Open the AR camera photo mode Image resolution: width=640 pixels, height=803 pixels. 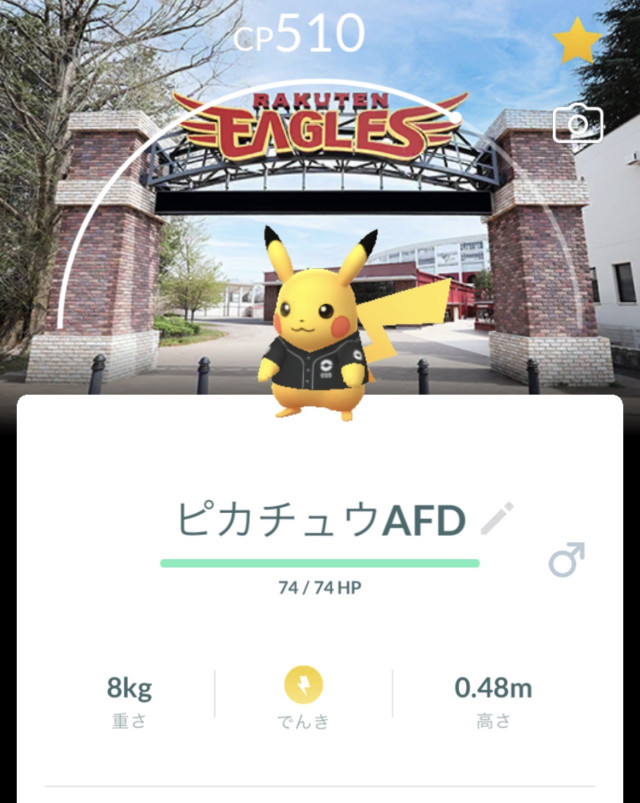click(x=577, y=124)
